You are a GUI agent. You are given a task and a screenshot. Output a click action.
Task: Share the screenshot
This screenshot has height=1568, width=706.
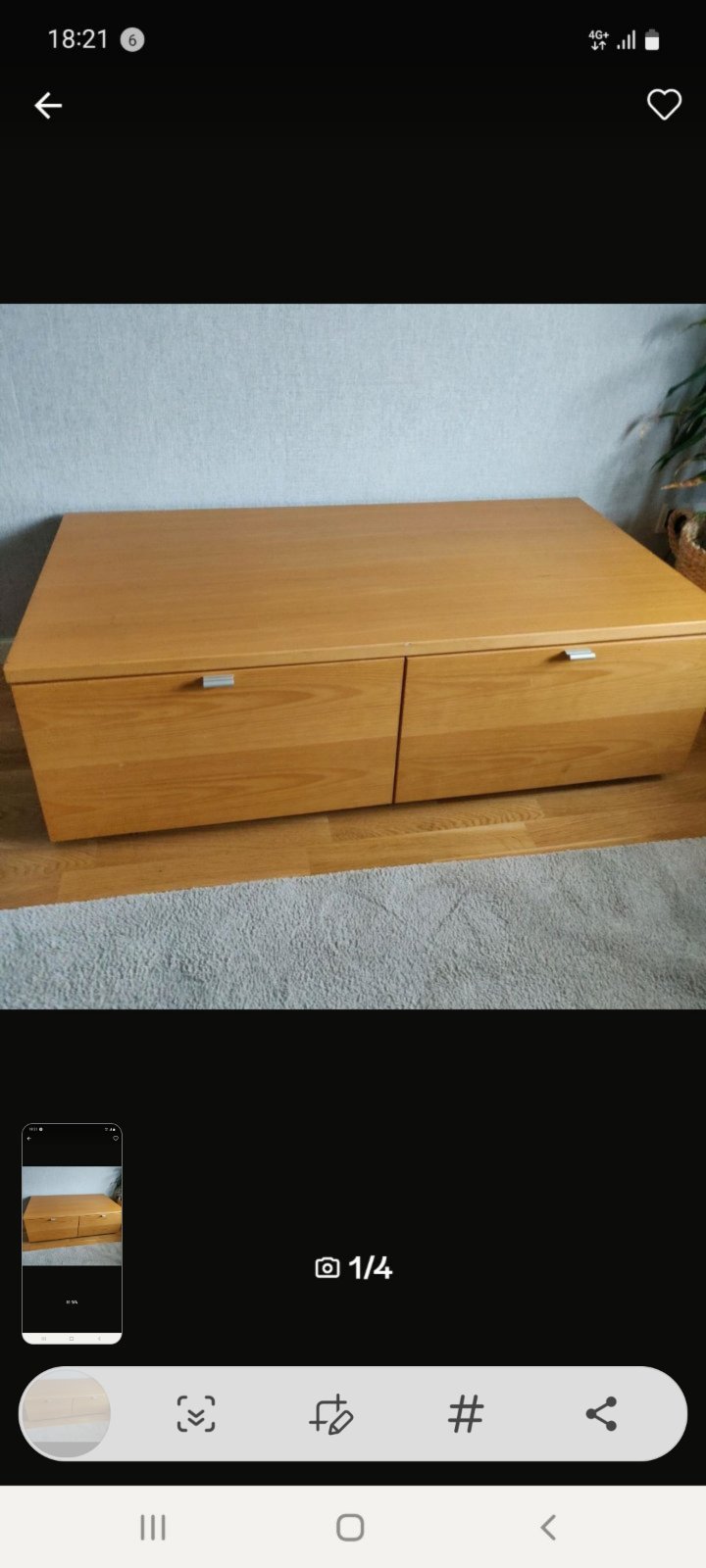tap(601, 1414)
